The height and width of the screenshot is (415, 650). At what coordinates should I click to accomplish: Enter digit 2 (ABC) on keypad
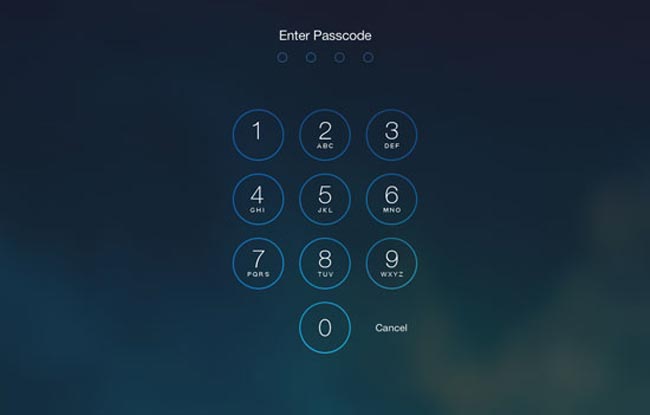pyautogui.click(x=325, y=133)
